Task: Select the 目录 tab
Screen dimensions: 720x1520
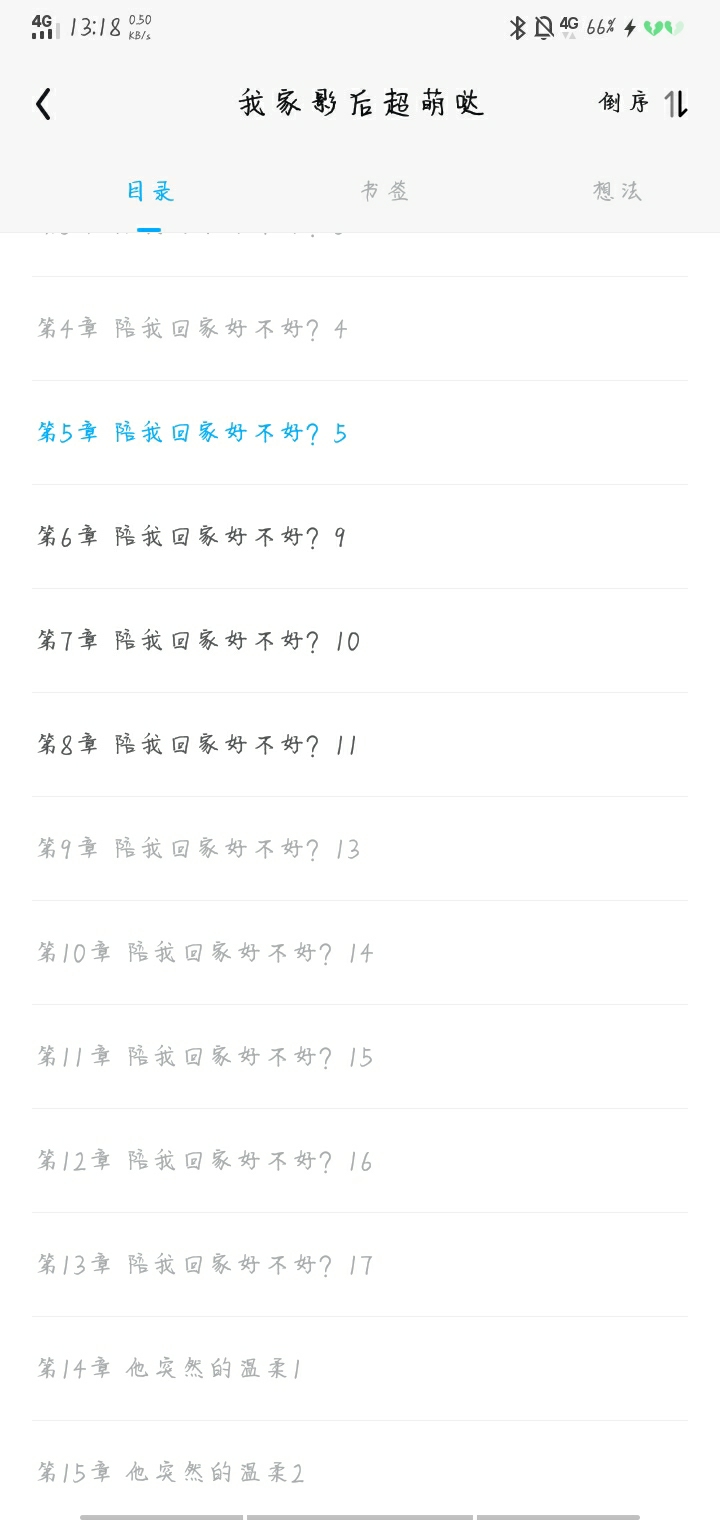Action: (150, 191)
